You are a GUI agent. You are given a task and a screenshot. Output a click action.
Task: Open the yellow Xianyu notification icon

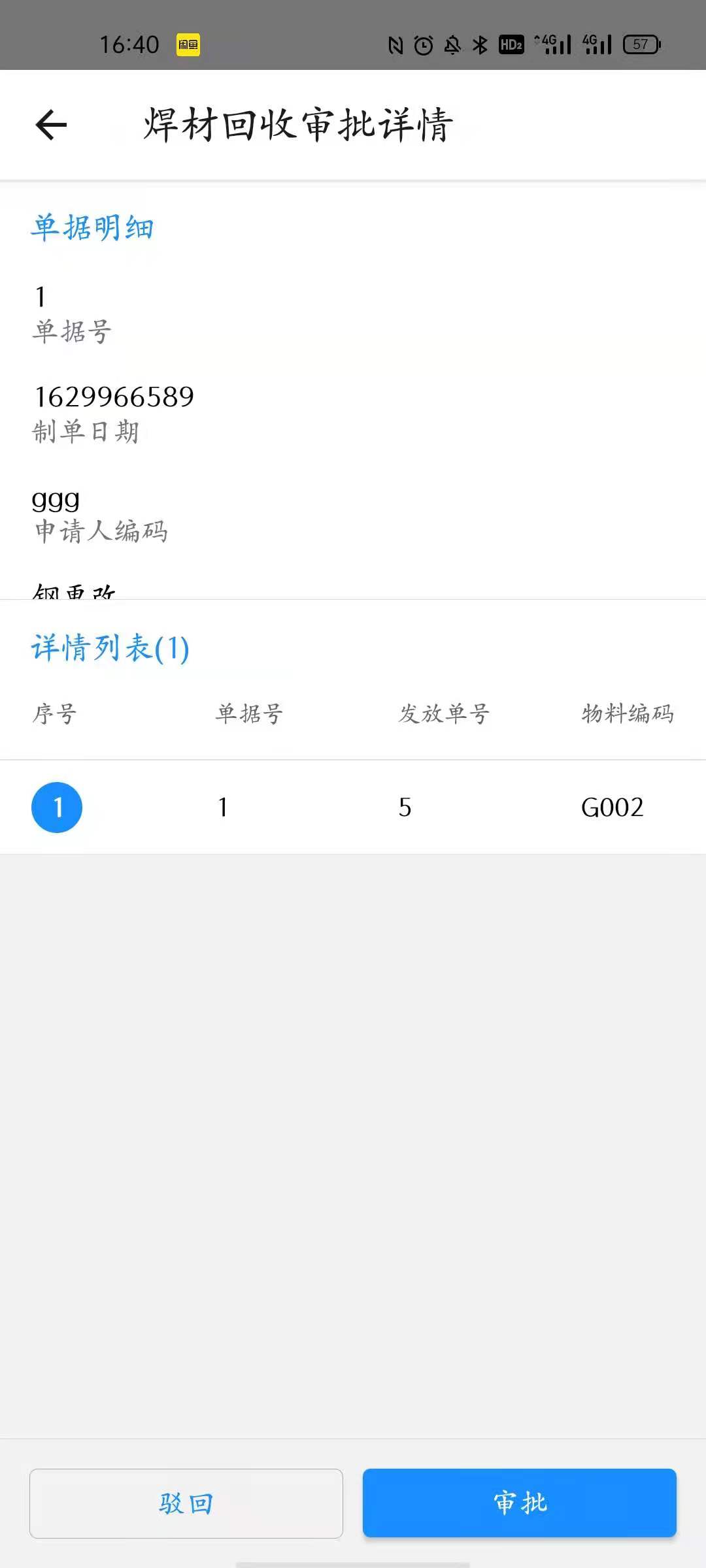[188, 46]
